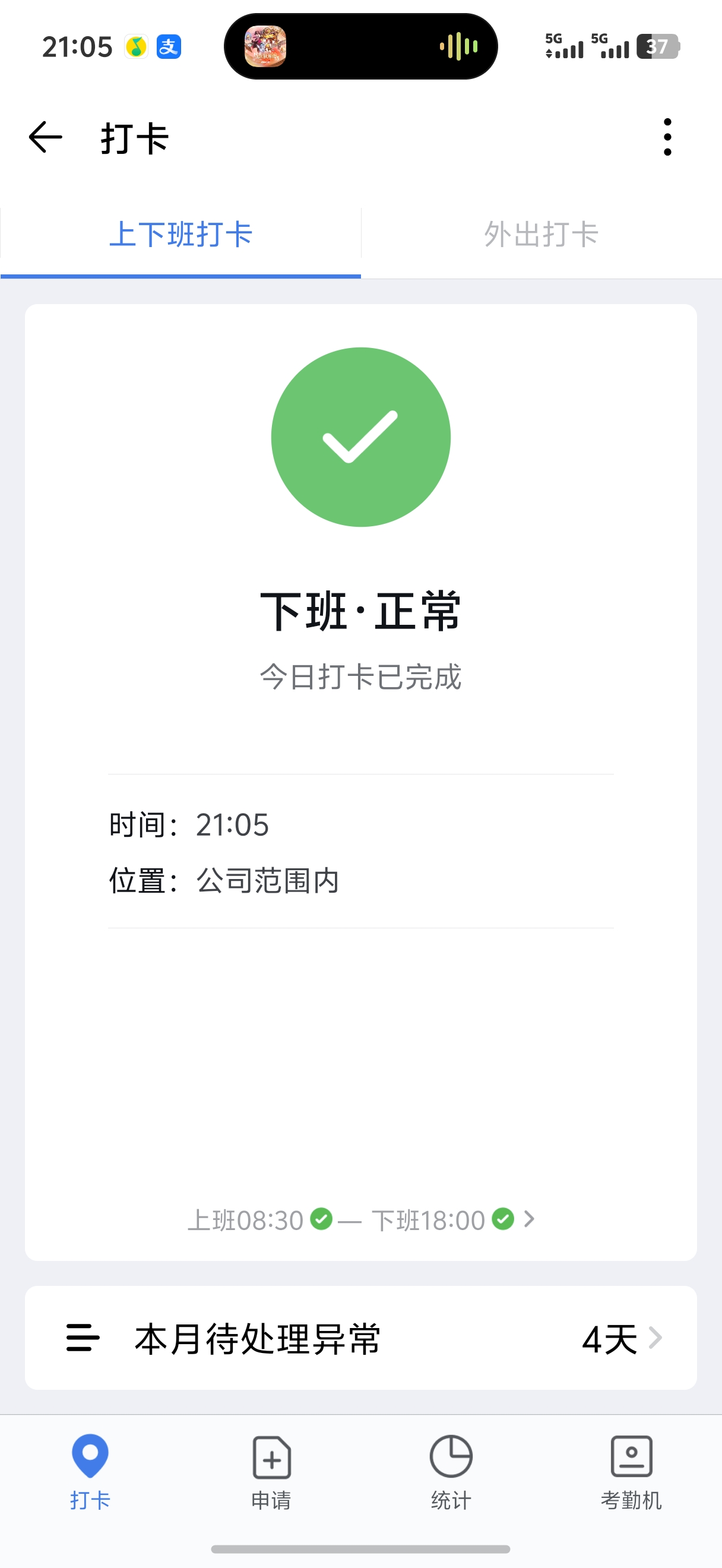Switch to the 外出打卡 tab
Screen dimensions: 722x1568
pos(541,235)
